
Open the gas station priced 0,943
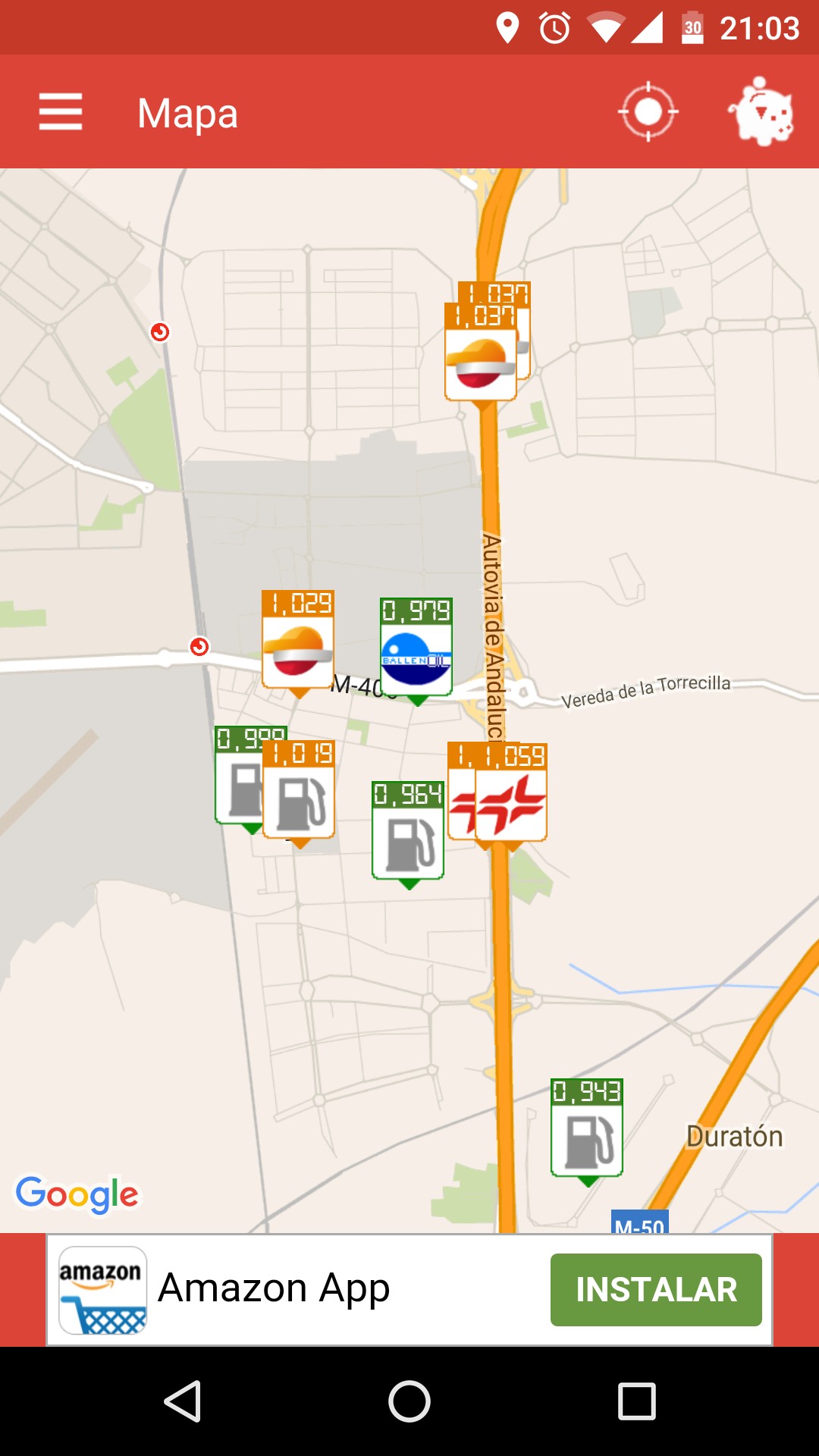point(587,1131)
